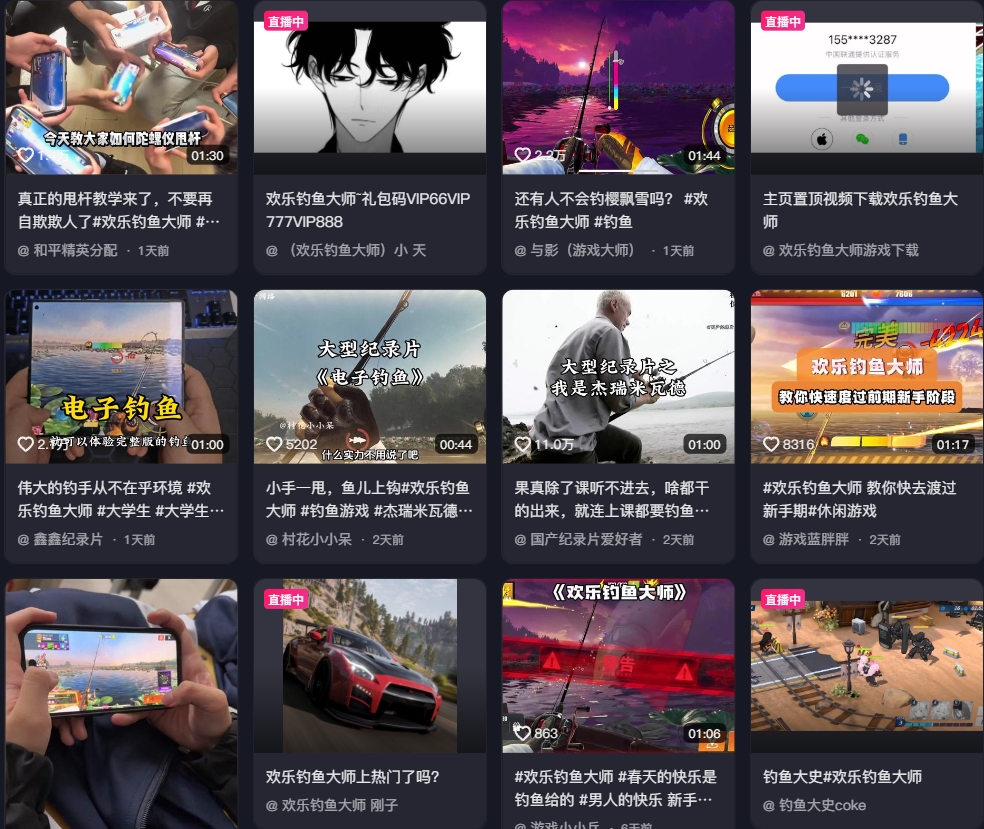
Task: Visit author 钓鱼大史coke profile
Action: click(821, 805)
